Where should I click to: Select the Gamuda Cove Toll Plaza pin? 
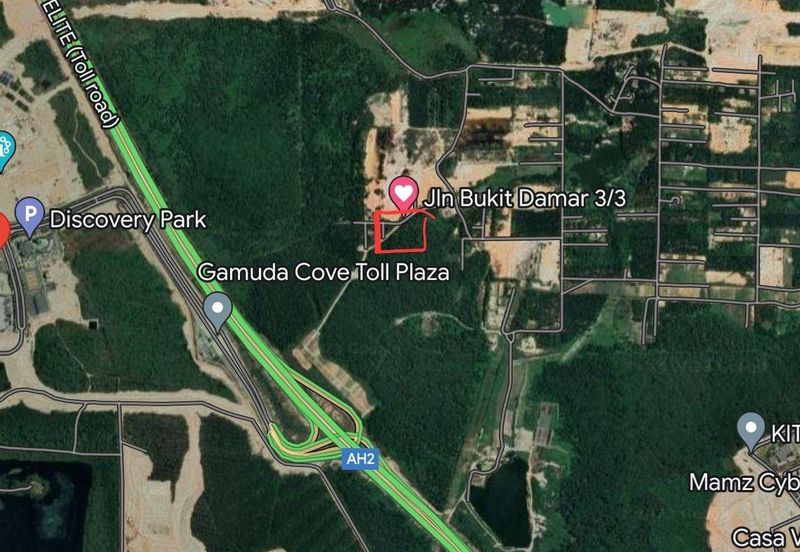pyautogui.click(x=217, y=309)
